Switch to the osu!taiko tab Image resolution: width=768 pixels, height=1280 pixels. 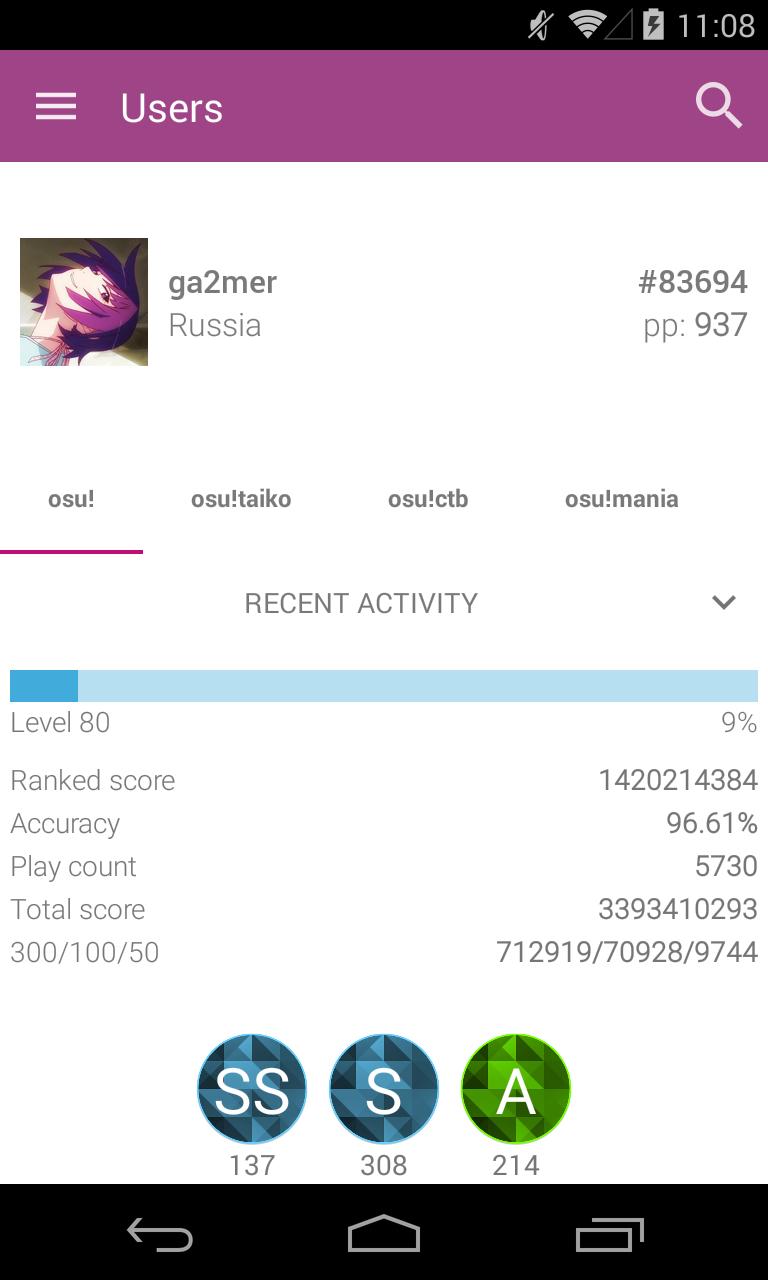pos(240,499)
